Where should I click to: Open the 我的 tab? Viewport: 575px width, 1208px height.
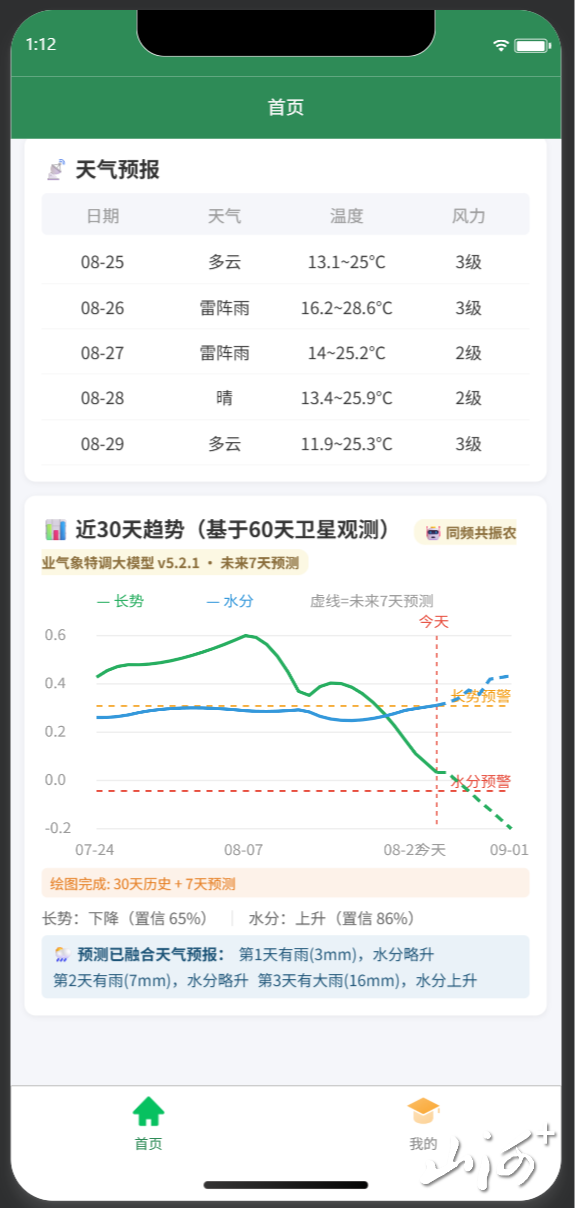pyautogui.click(x=423, y=1124)
